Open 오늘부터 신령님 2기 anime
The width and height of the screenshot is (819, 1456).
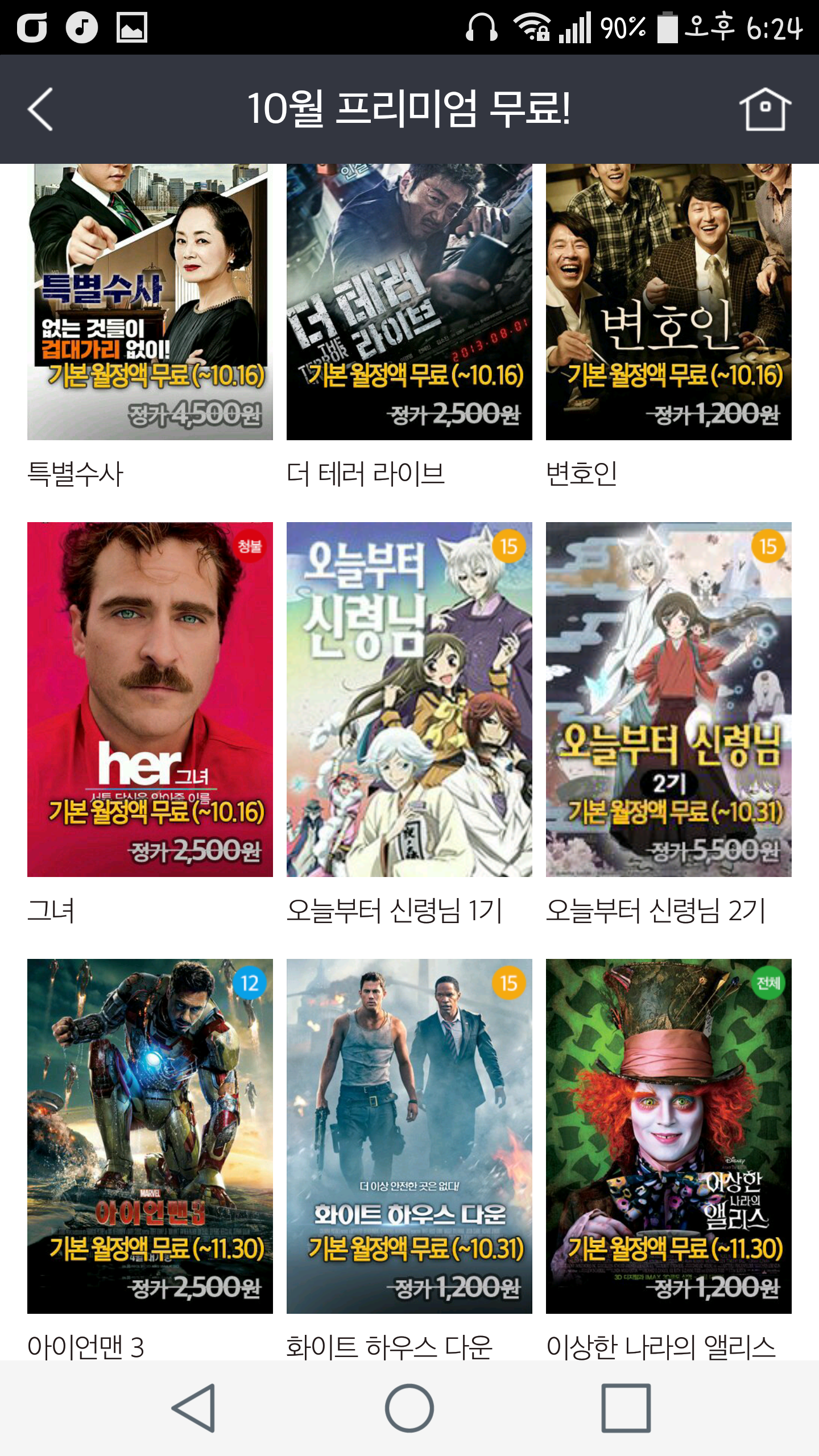click(x=669, y=700)
